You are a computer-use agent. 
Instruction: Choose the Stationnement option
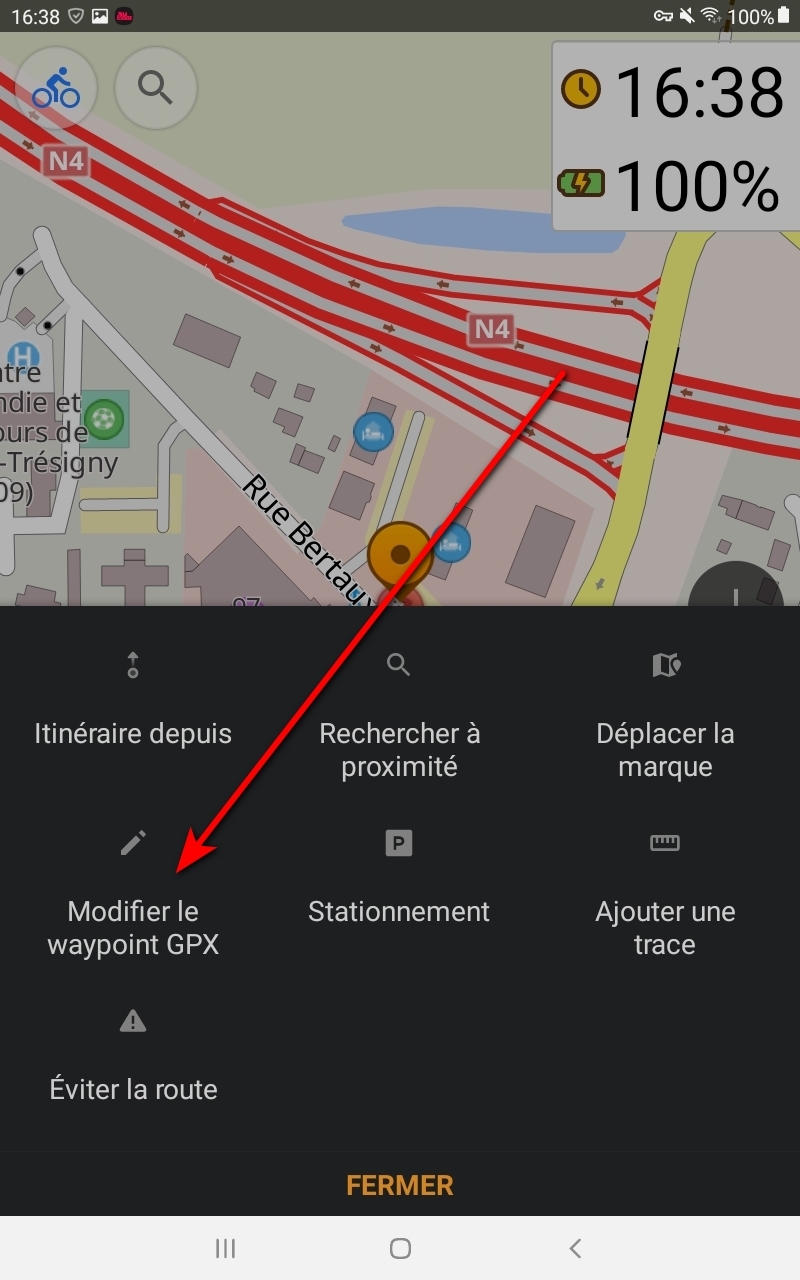(x=399, y=882)
